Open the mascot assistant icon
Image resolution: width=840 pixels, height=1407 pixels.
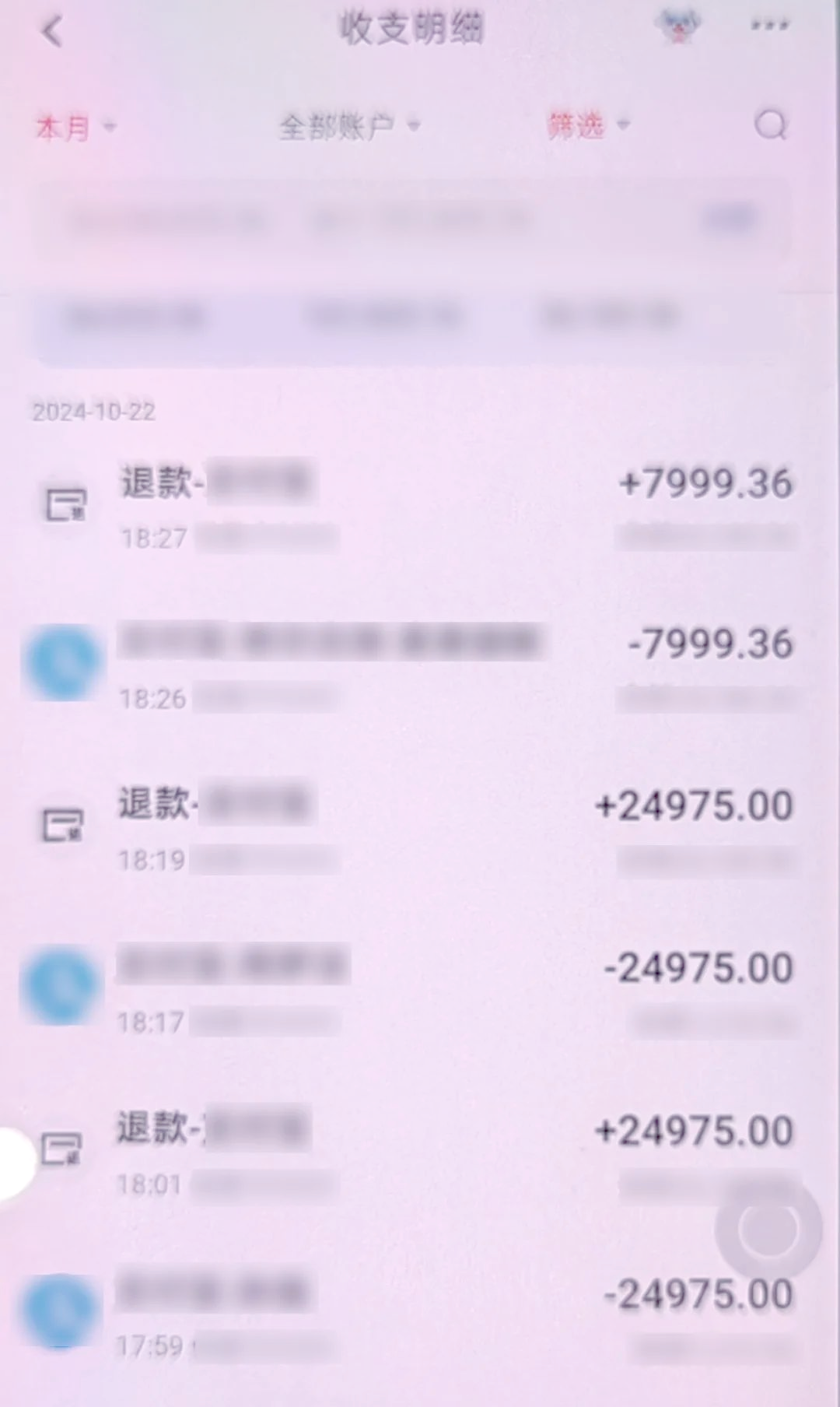click(x=678, y=27)
